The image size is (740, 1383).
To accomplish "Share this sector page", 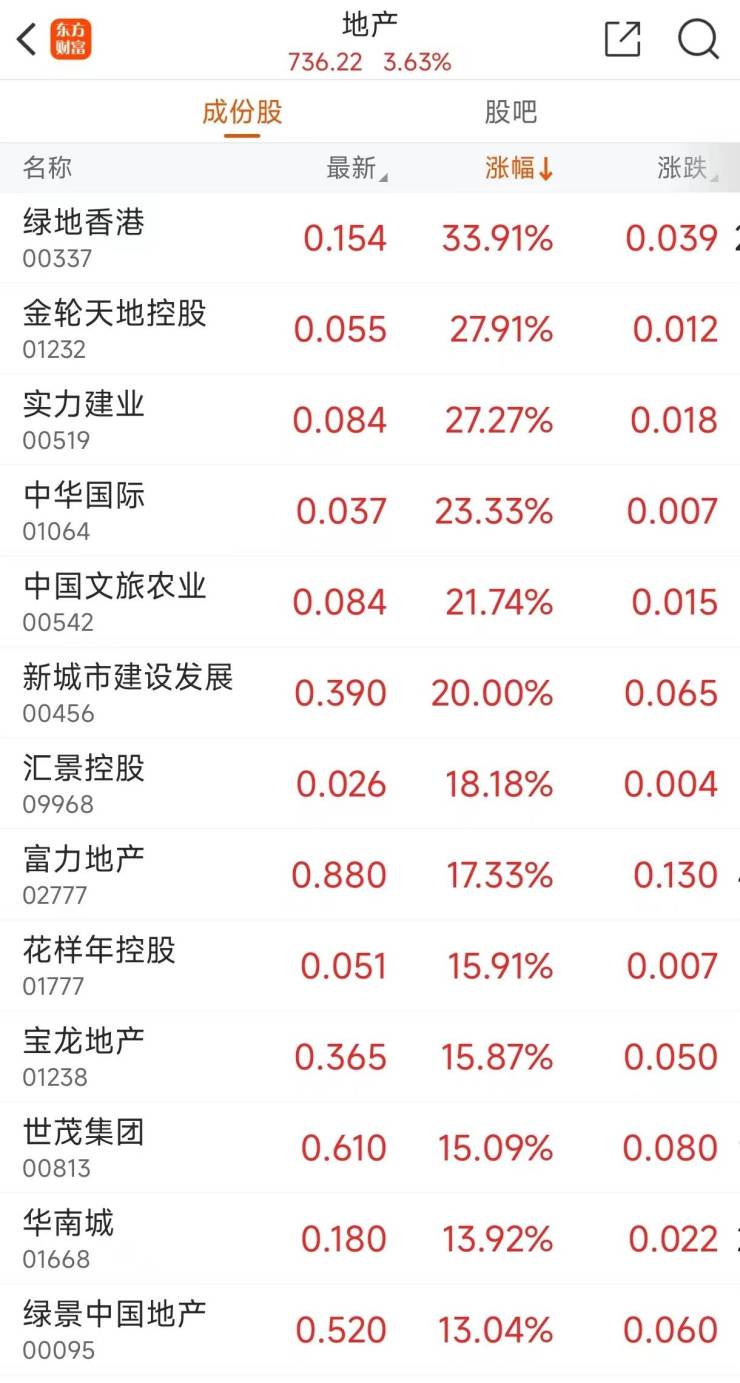I will coord(622,40).
